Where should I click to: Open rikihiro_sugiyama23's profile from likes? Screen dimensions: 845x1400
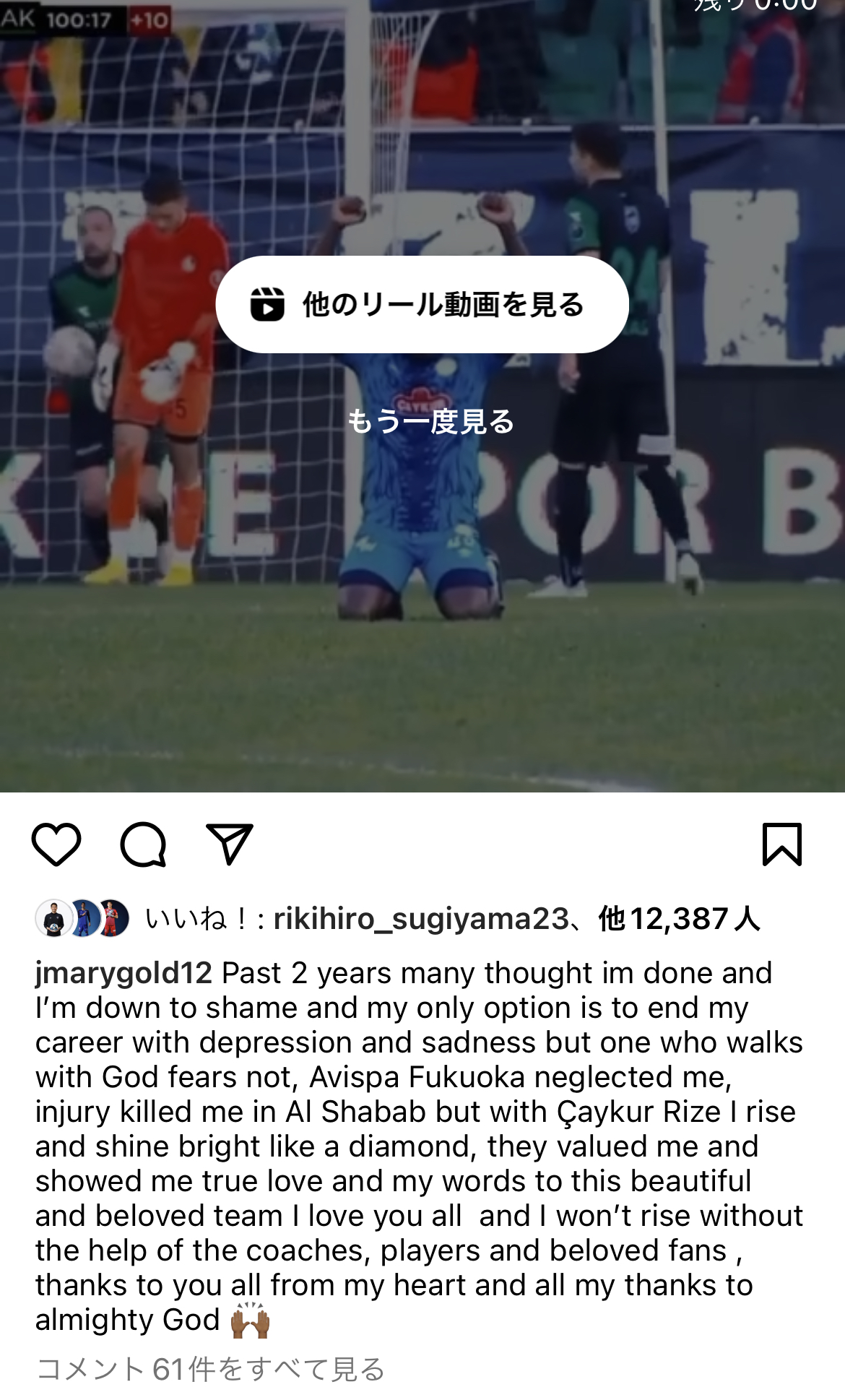coord(421,919)
